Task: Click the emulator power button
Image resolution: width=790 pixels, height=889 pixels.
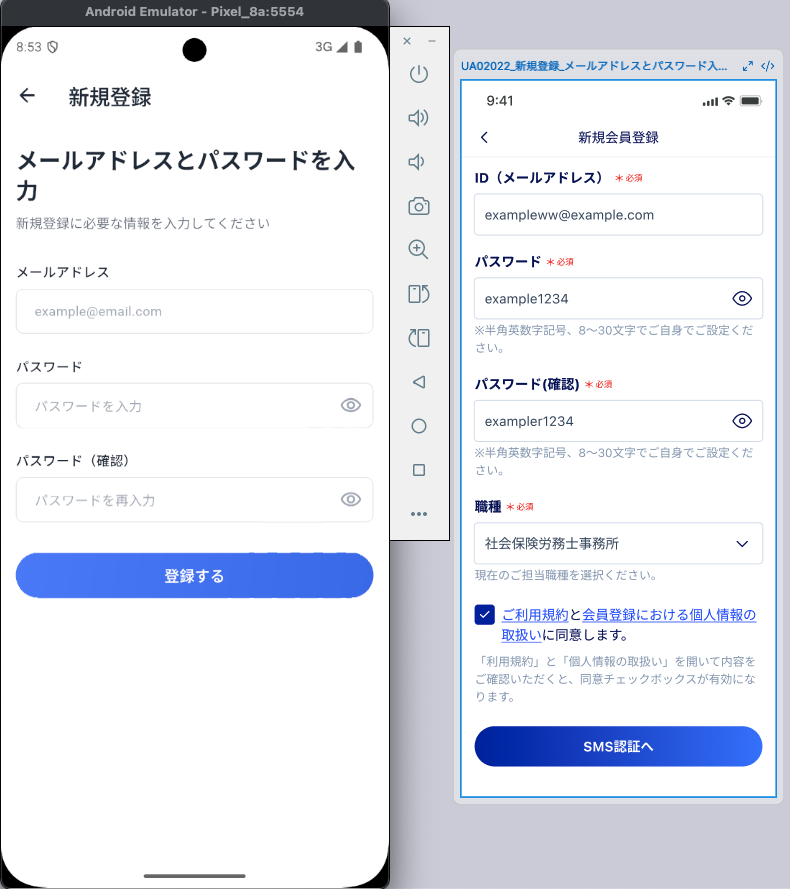Action: [x=419, y=74]
